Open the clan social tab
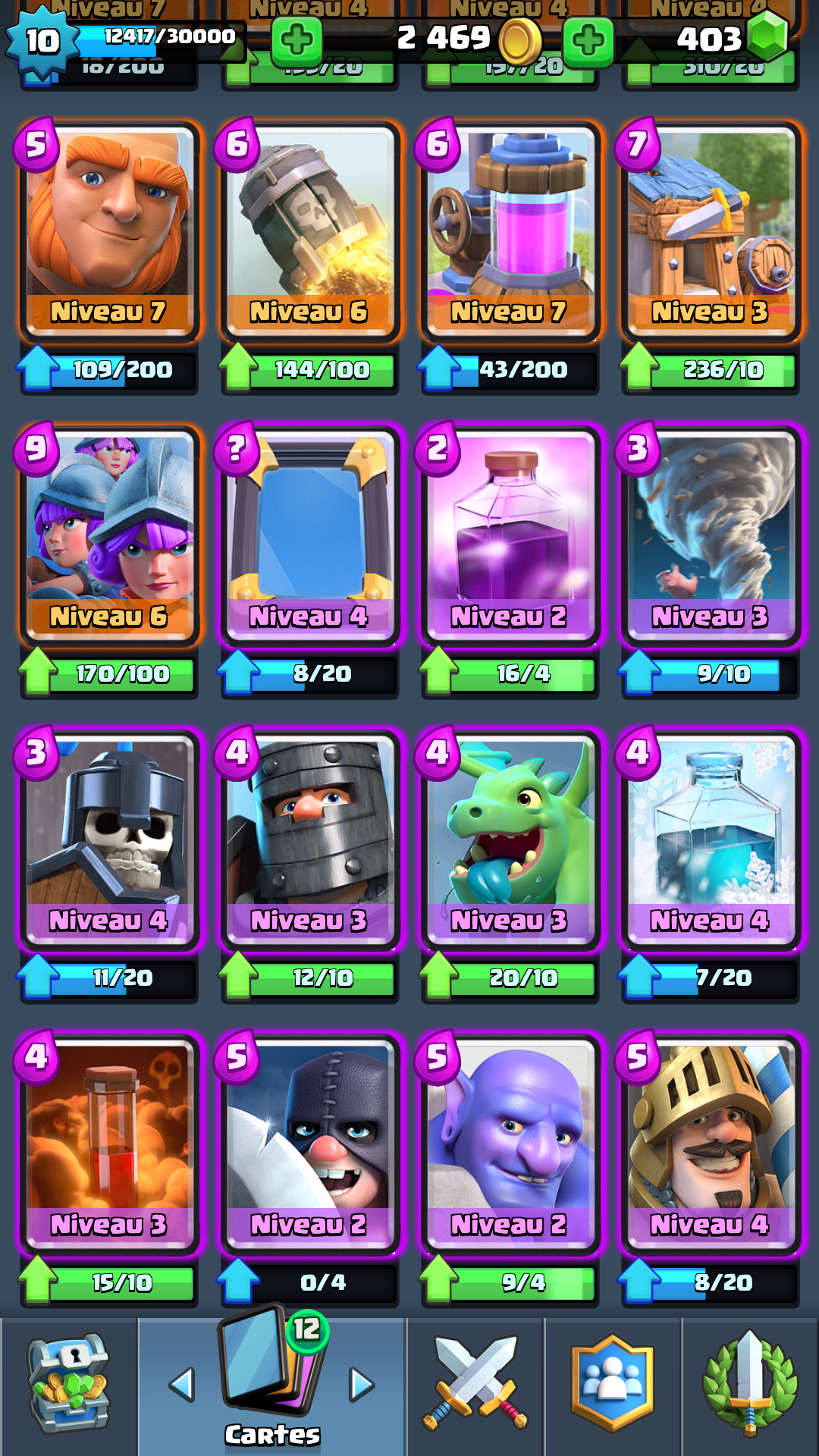This screenshot has height=1456, width=819. tap(613, 1384)
